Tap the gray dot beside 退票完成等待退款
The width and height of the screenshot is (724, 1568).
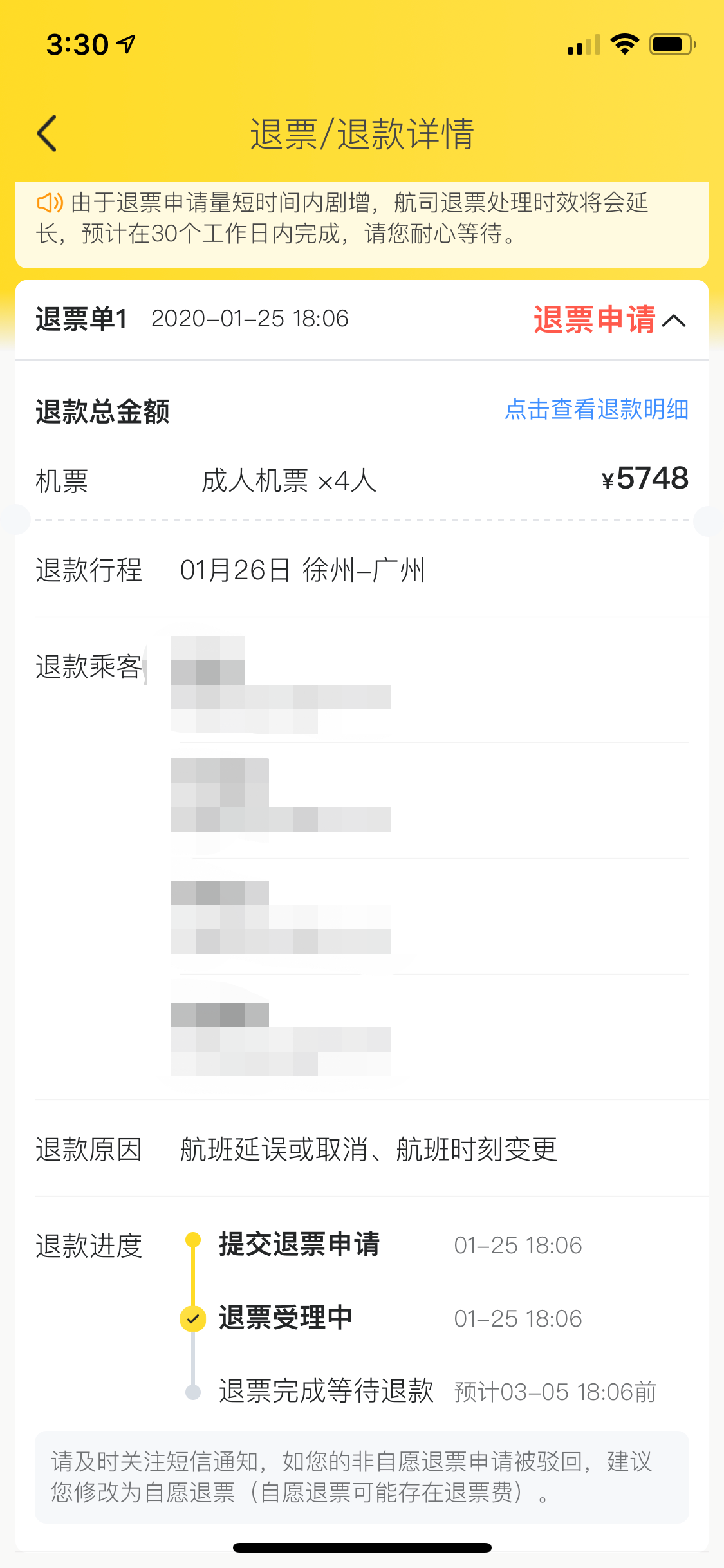click(194, 1390)
